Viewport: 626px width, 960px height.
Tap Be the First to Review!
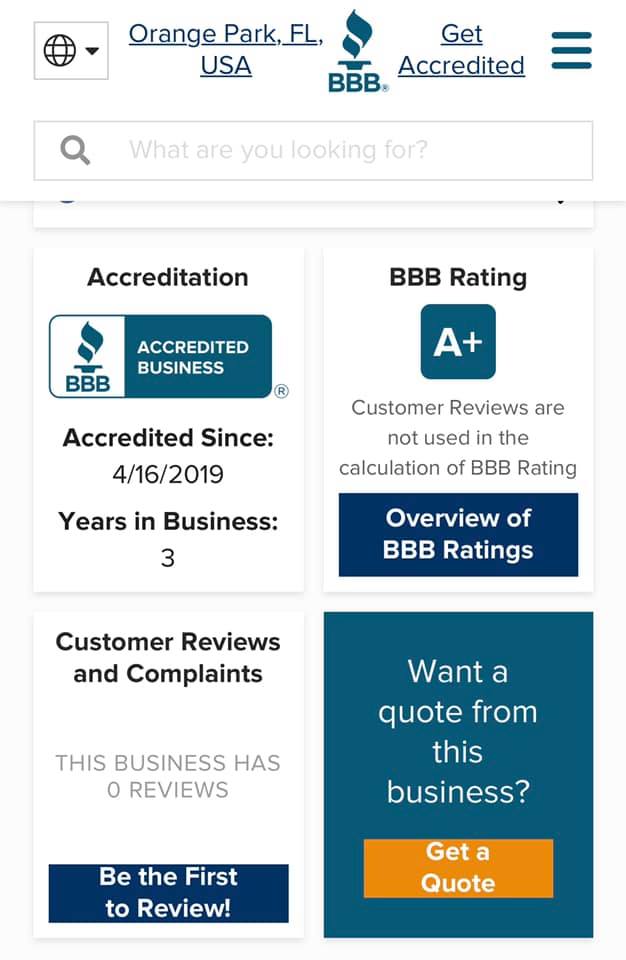pyautogui.click(x=168, y=893)
